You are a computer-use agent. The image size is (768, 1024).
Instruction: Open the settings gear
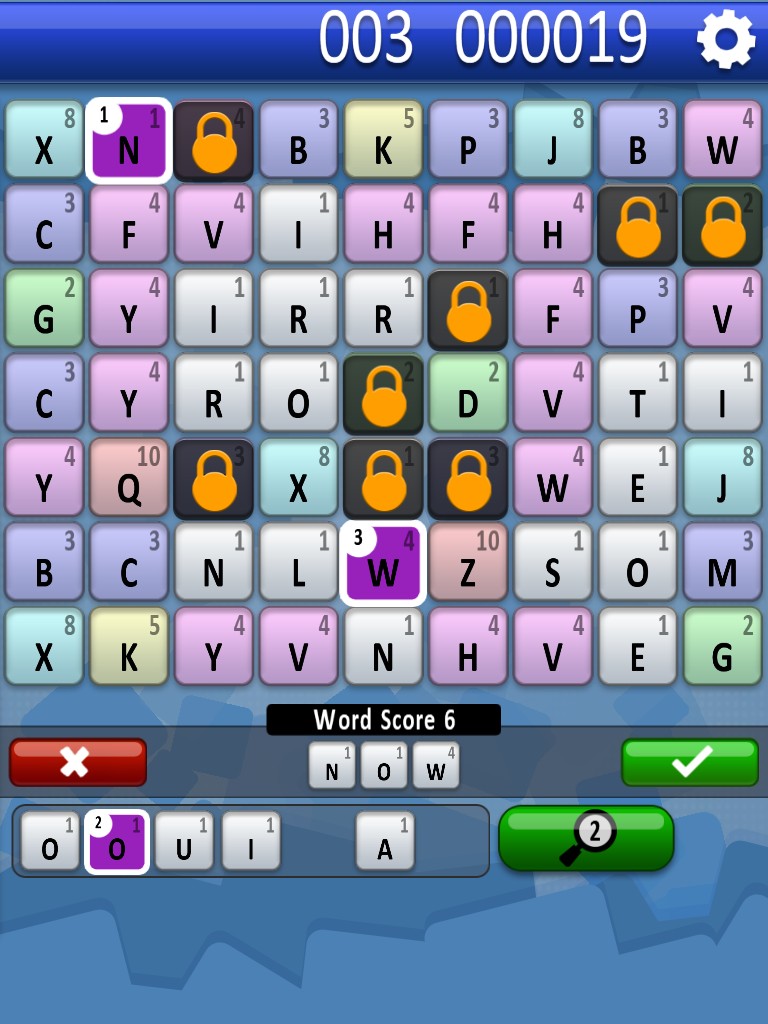(725, 40)
